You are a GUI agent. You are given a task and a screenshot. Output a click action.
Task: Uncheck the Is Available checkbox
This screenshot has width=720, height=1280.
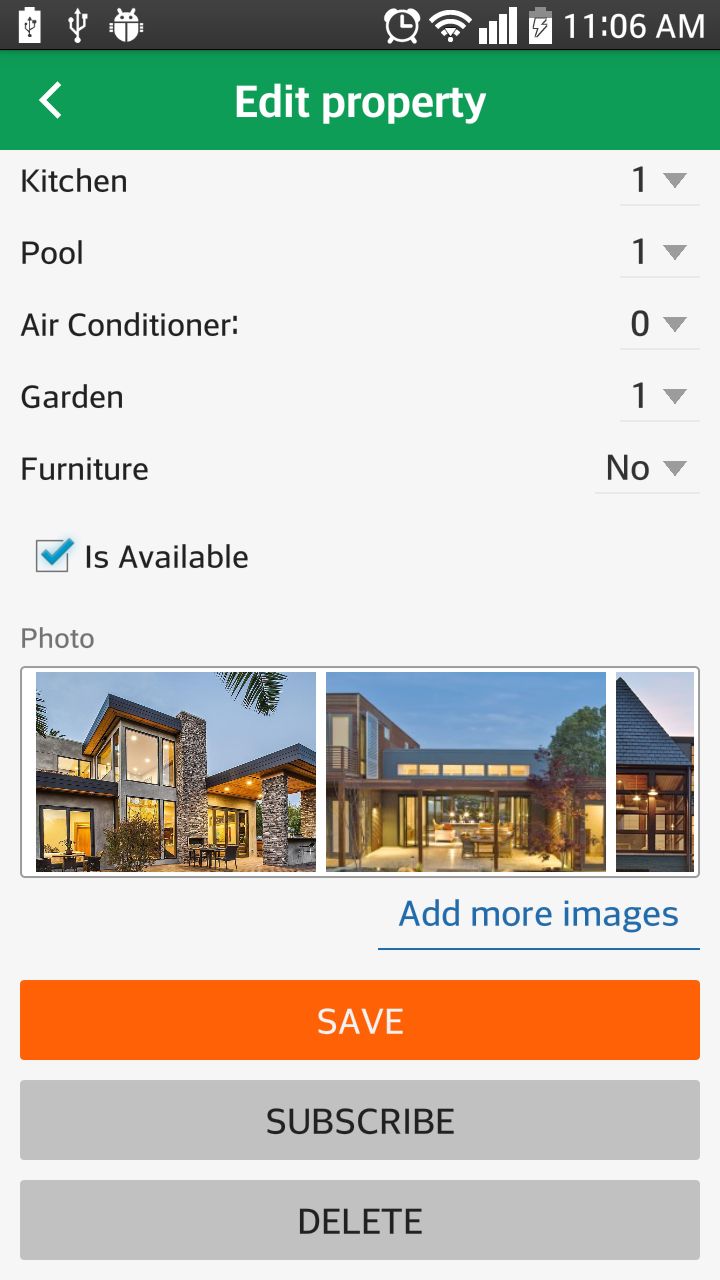(x=53, y=555)
